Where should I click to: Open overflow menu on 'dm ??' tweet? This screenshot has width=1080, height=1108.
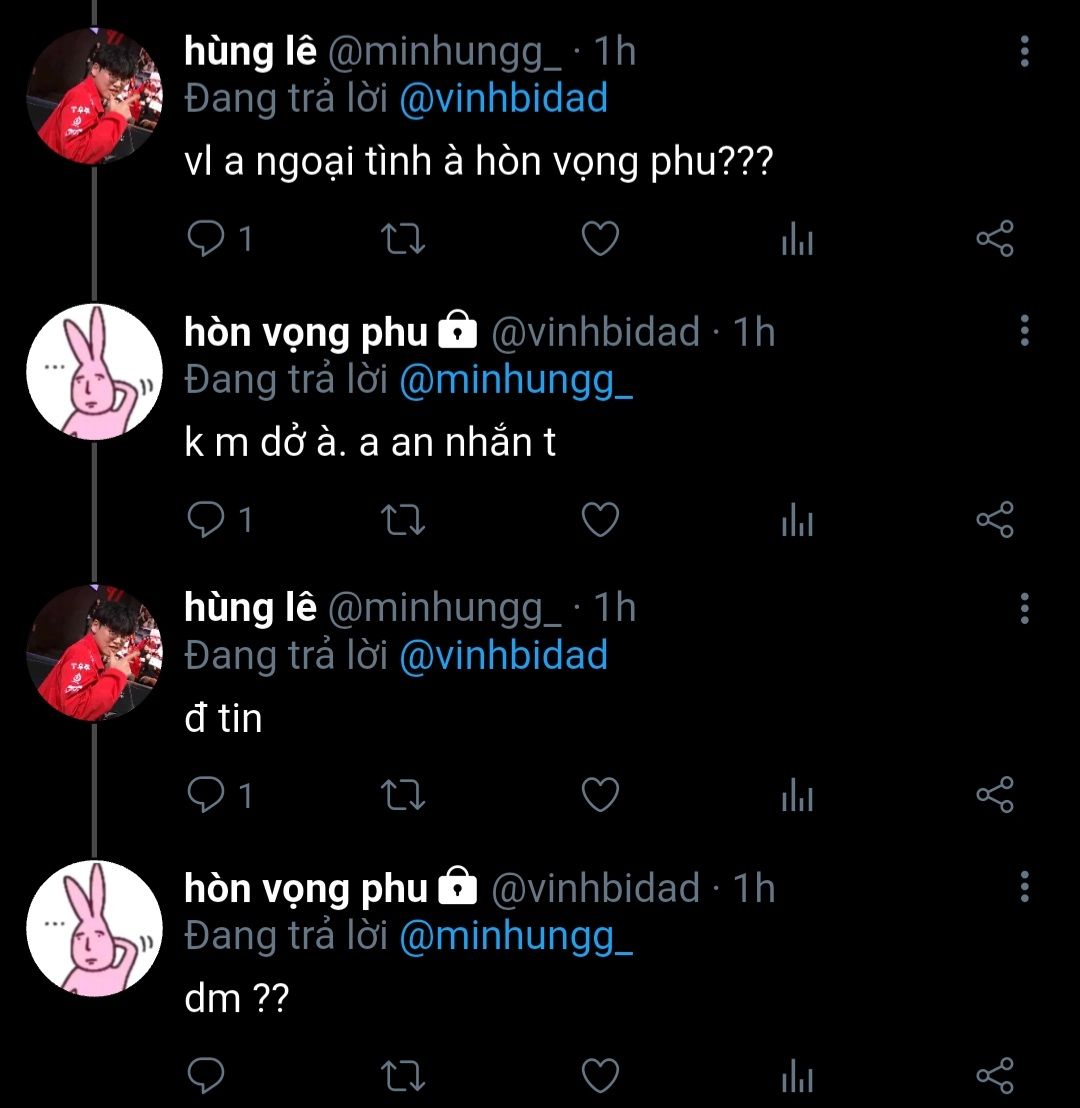(x=1024, y=887)
